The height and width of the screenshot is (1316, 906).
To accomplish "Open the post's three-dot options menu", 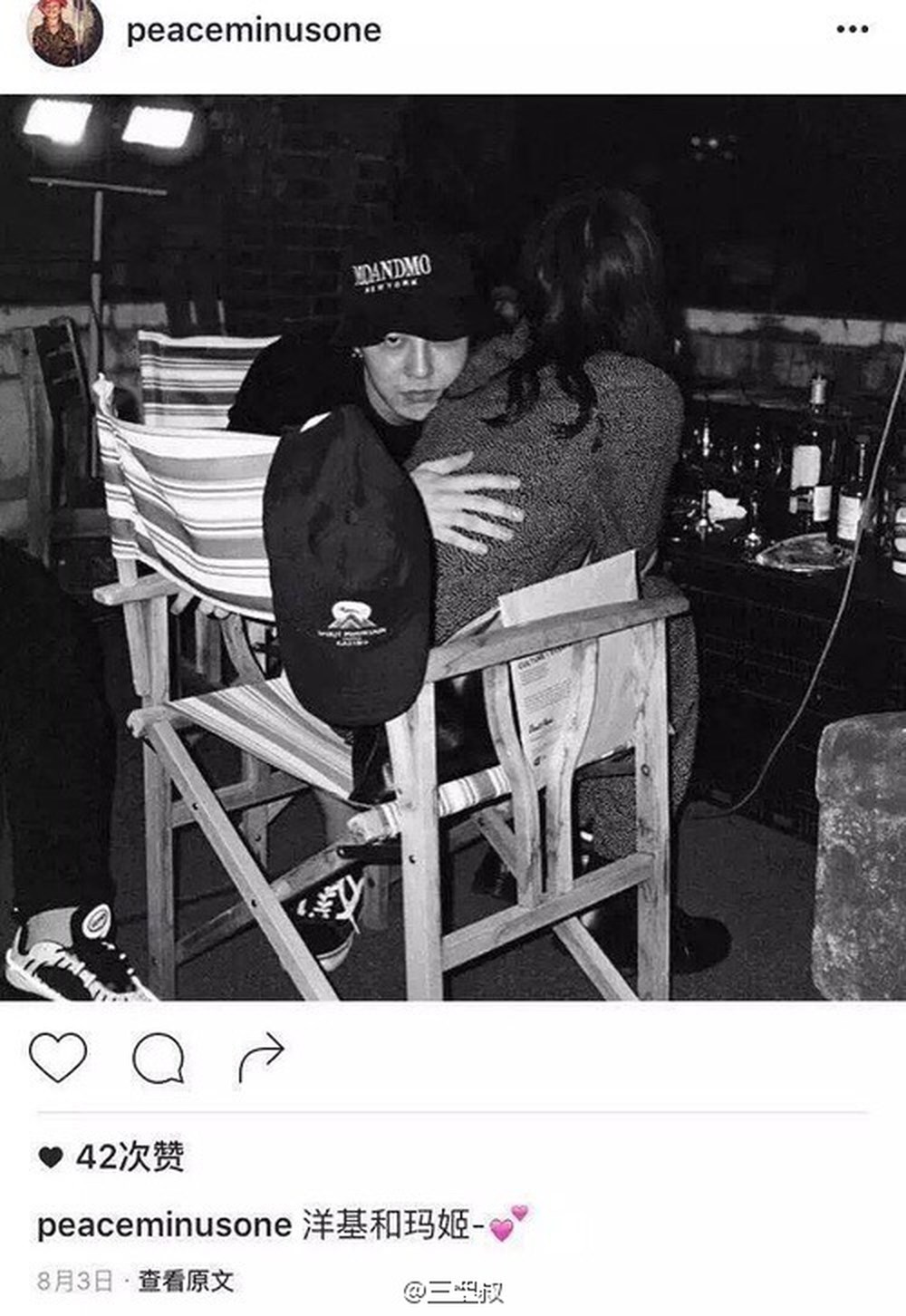I will (x=852, y=30).
